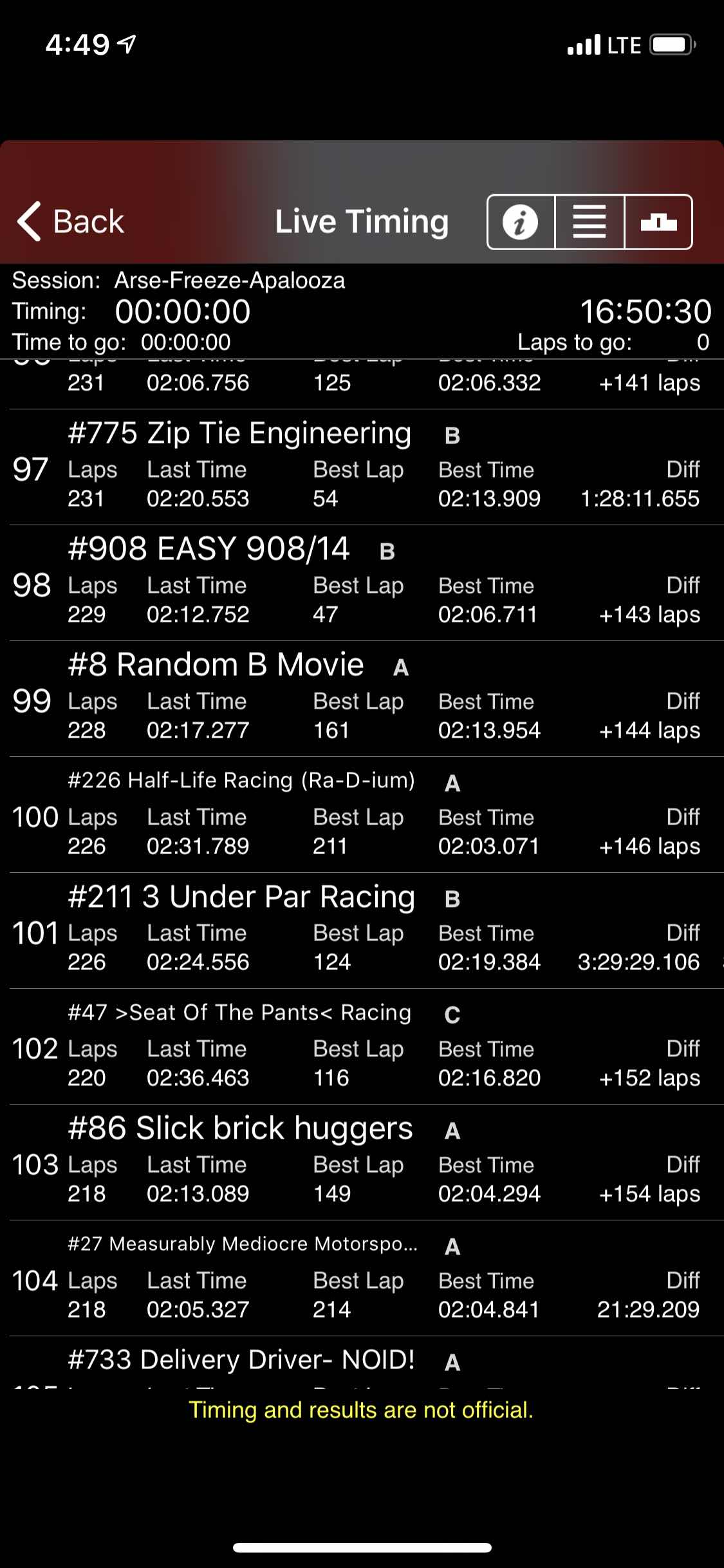
Task: Select #8 Random B Movie row
Action: [x=362, y=699]
